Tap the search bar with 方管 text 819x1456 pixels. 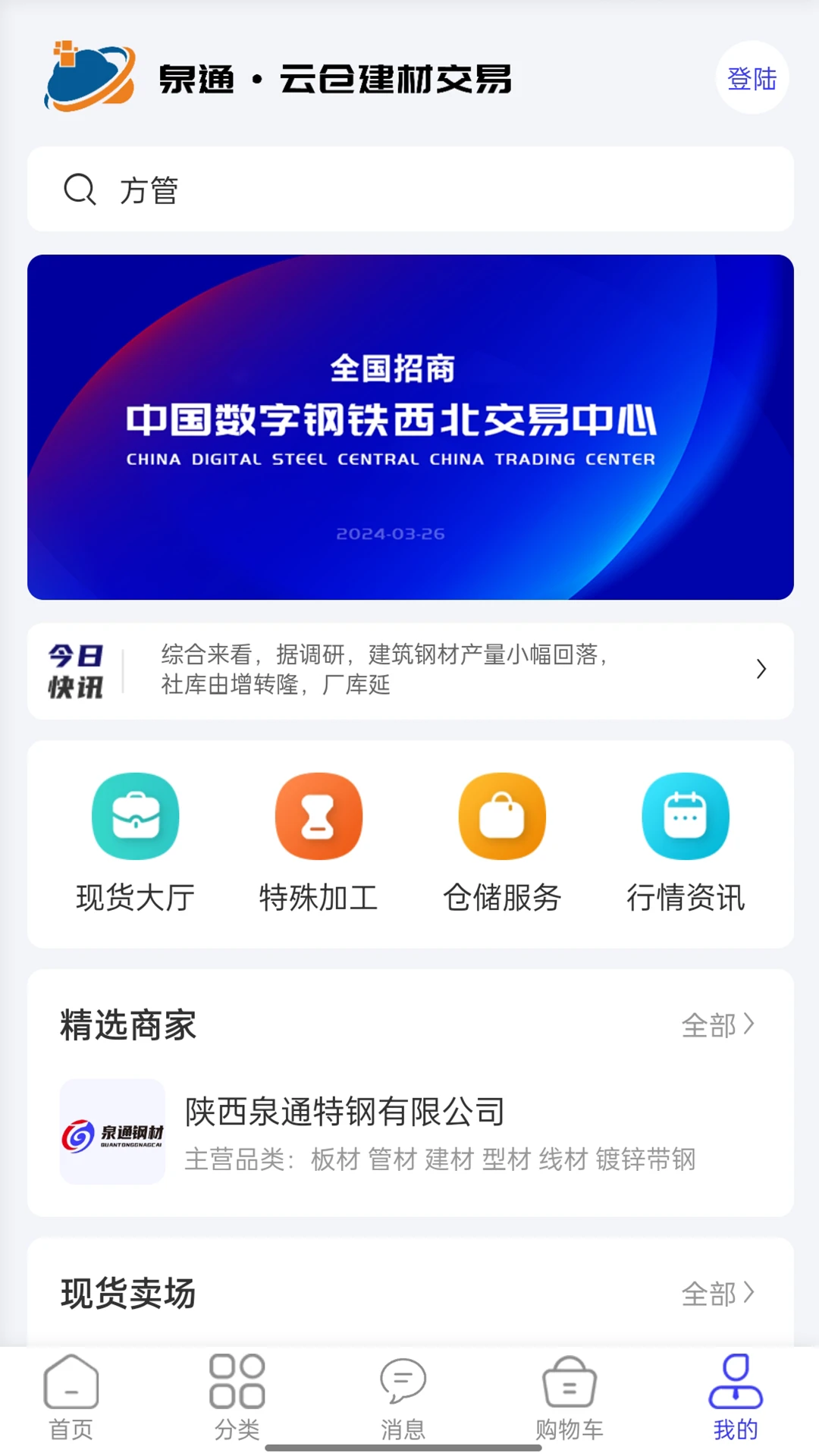point(409,190)
